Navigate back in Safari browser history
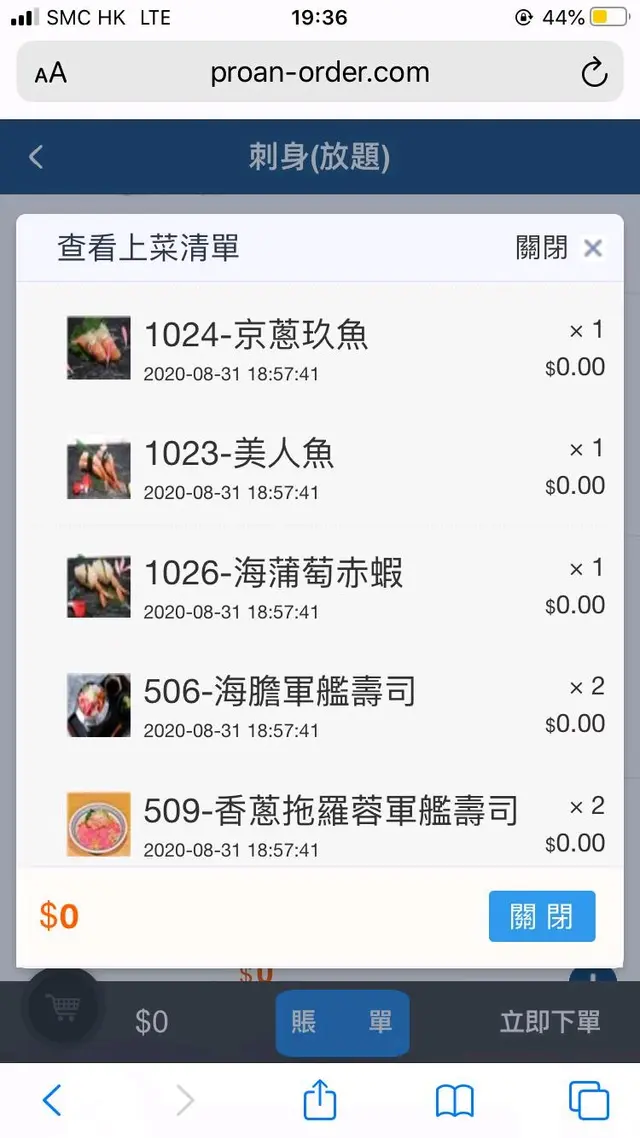Image resolution: width=640 pixels, height=1138 pixels. (x=52, y=1101)
